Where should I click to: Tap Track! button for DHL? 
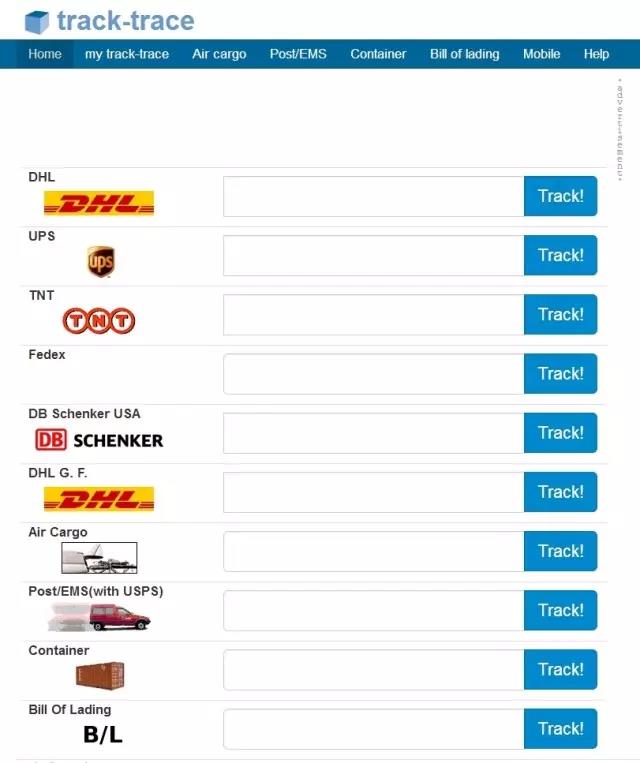click(x=560, y=196)
